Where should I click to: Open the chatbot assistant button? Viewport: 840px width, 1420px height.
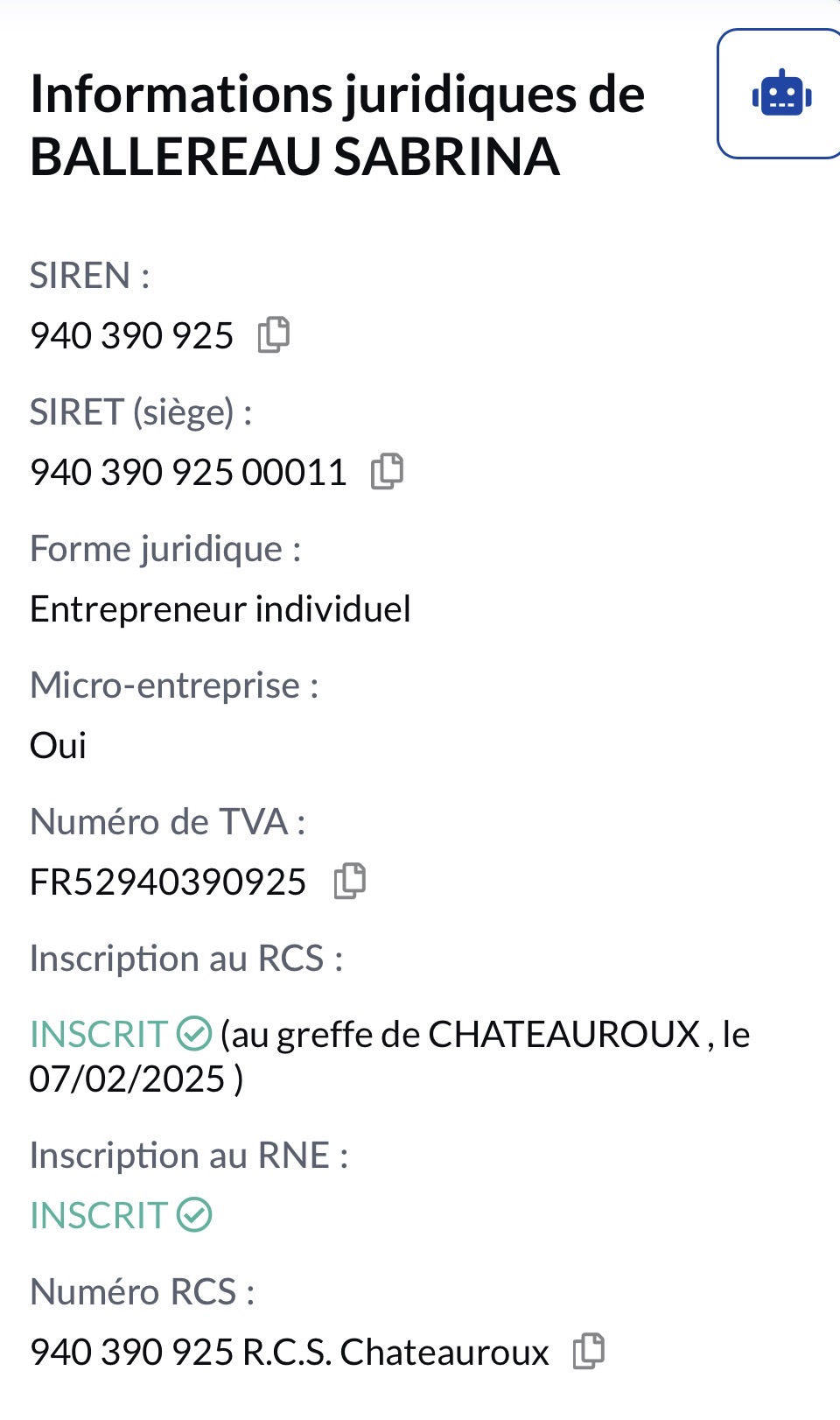(x=780, y=94)
